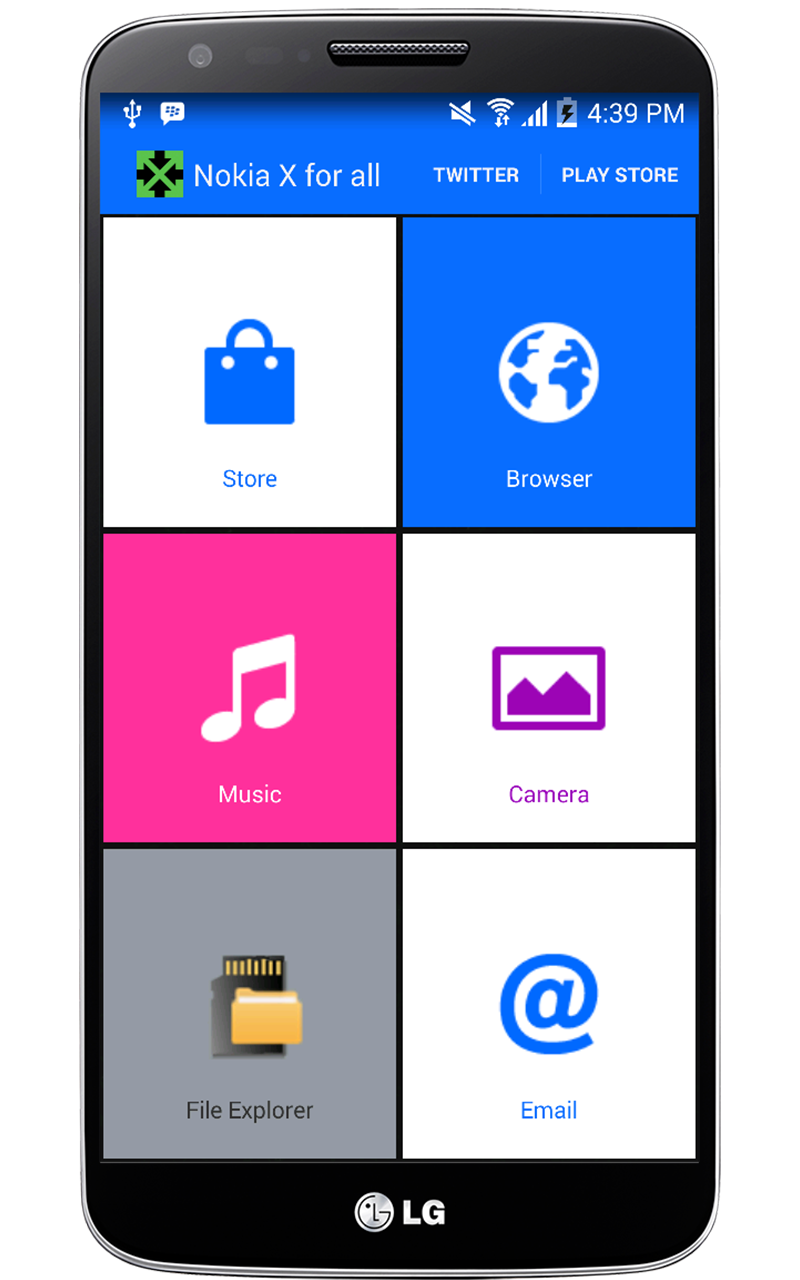Tap the Nokia X for all app icon
800x1280 pixels.
160,175
